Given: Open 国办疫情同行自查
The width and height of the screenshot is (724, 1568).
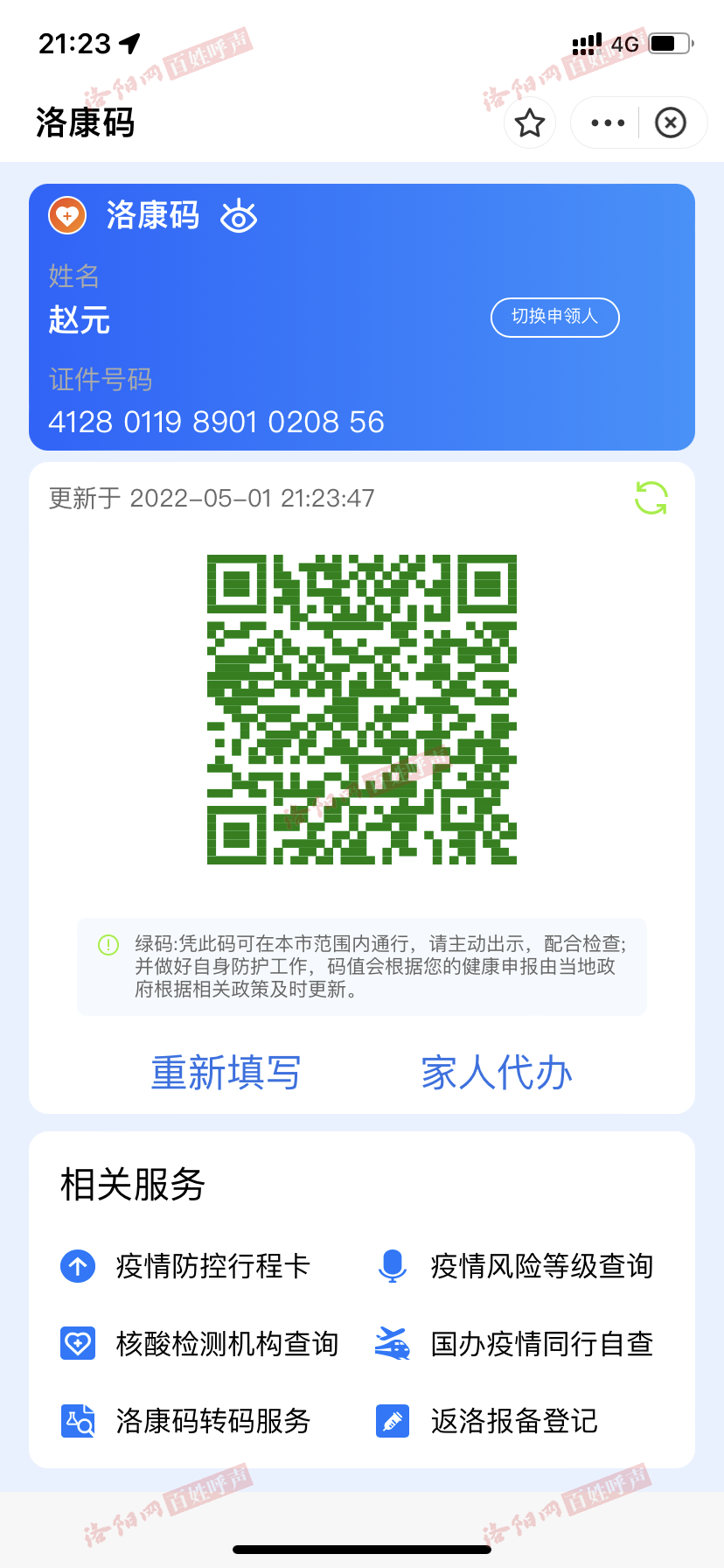Looking at the screenshot, I should point(514,1344).
